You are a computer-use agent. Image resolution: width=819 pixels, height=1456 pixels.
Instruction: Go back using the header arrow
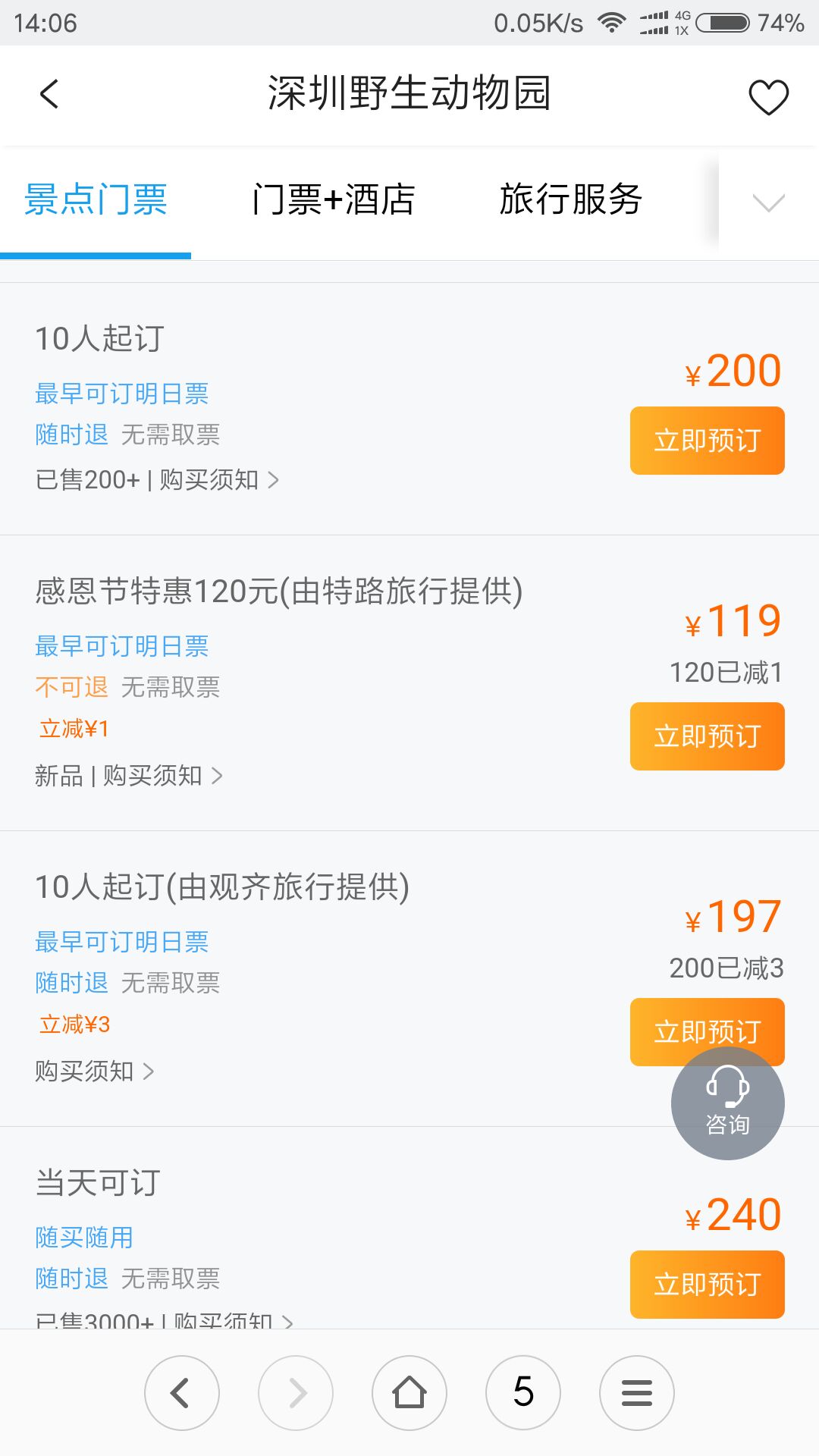[49, 95]
